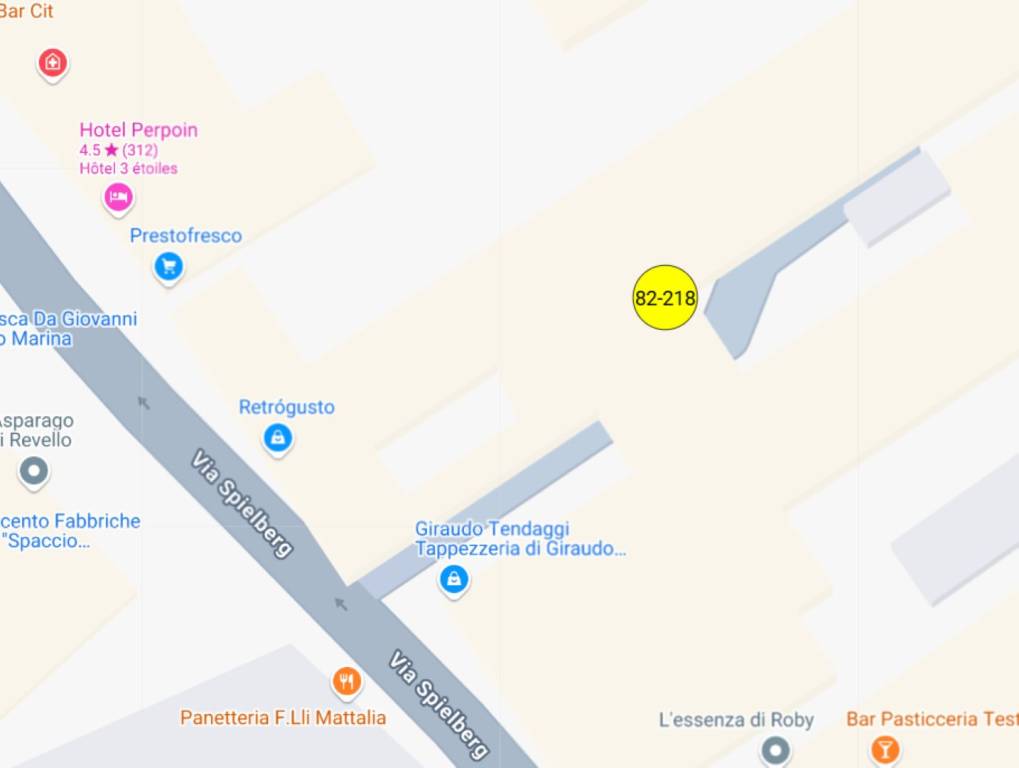The width and height of the screenshot is (1019, 768).
Task: Tap the yellow 82-218 marker
Action: [x=665, y=298]
